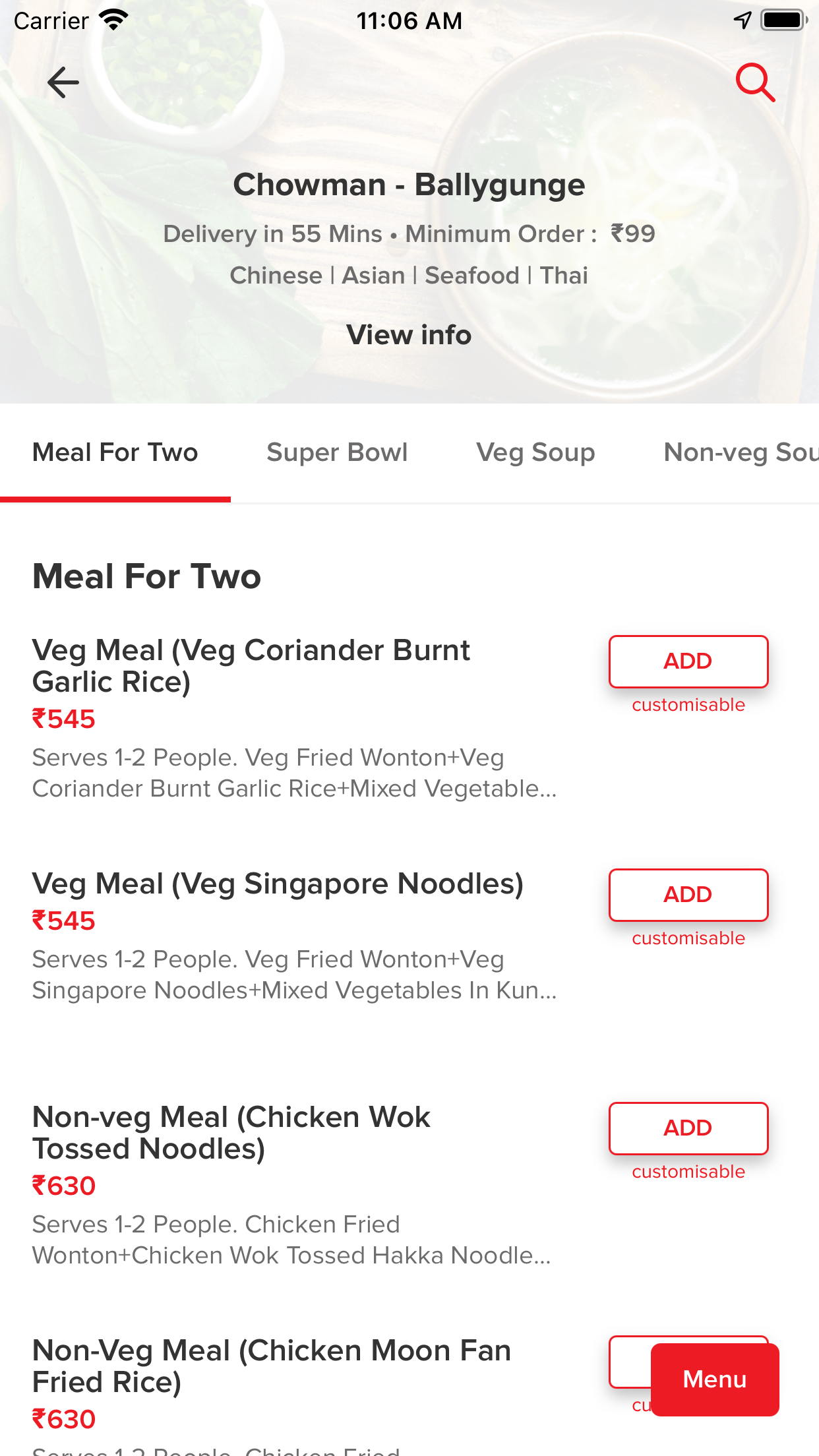Screen dimensions: 819x1456
Task: Select the Meal For Two tab
Action: click(115, 452)
